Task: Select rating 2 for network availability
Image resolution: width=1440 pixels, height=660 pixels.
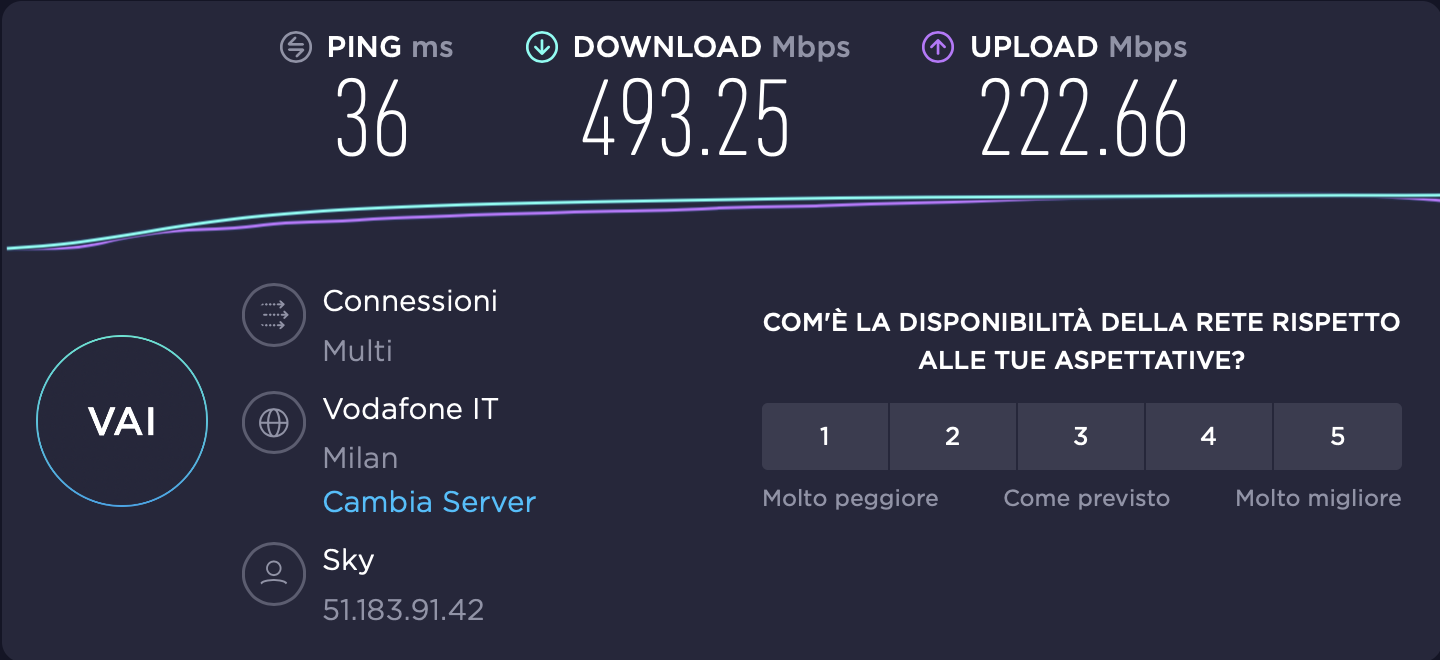Action: [952, 436]
